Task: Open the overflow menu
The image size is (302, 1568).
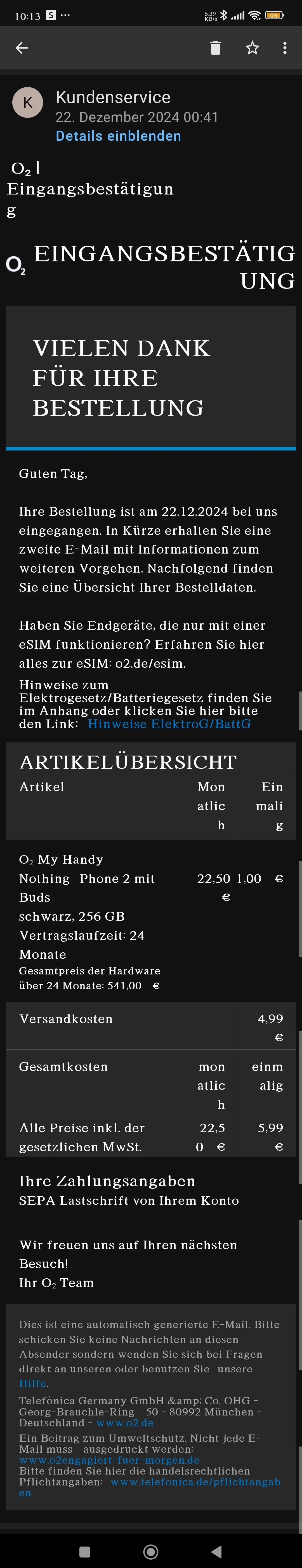Action: pyautogui.click(x=284, y=48)
